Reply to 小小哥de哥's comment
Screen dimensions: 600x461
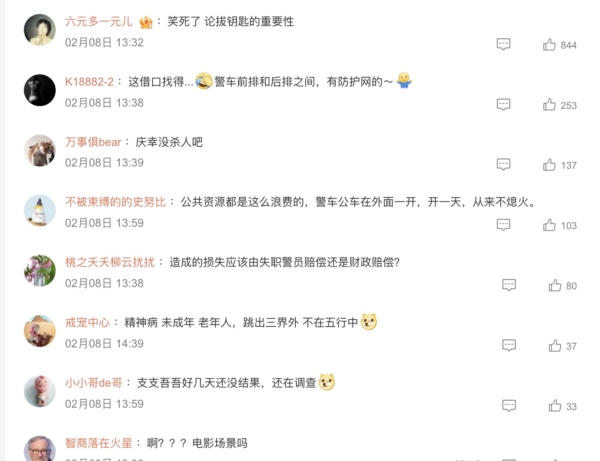tap(509, 406)
